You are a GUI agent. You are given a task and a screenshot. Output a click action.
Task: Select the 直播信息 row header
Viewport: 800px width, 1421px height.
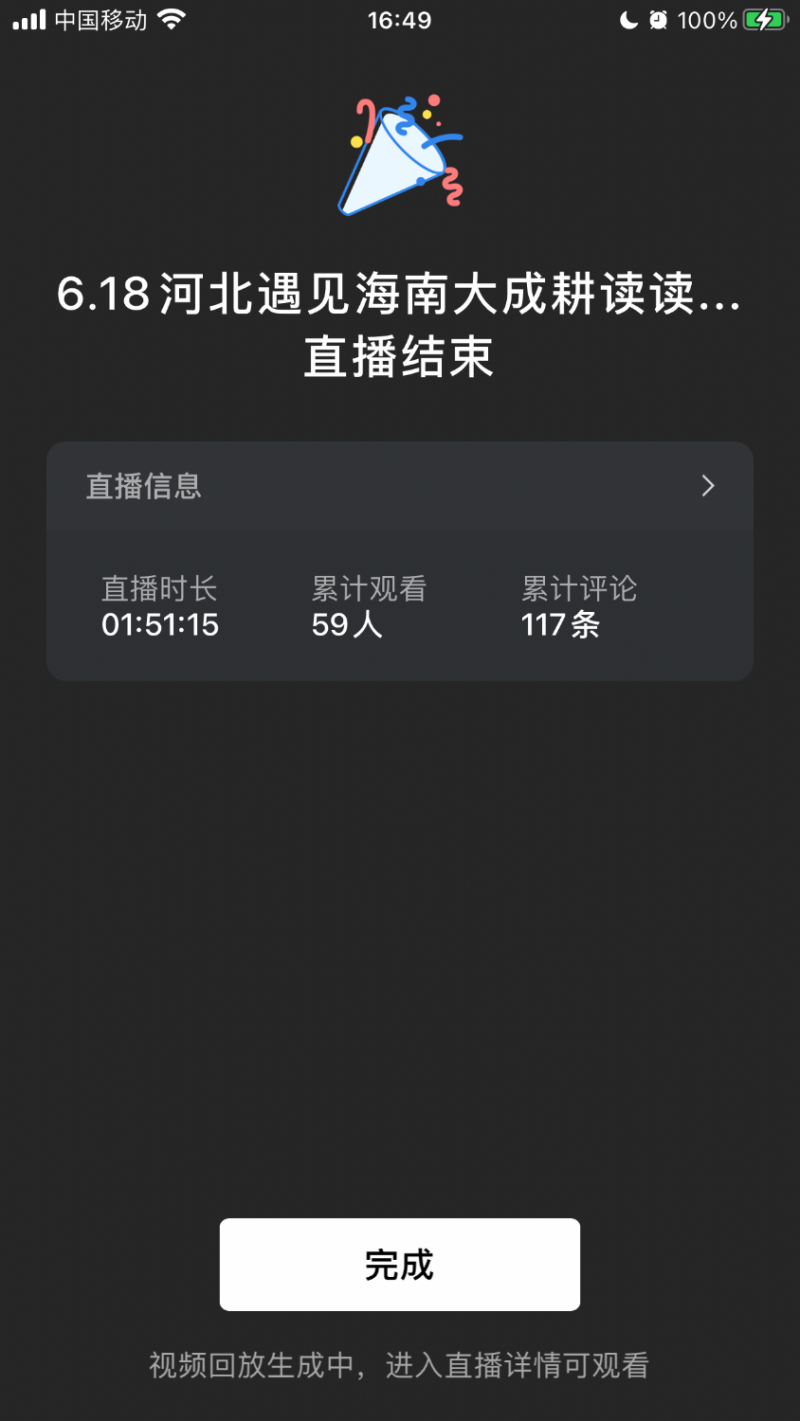(143, 486)
